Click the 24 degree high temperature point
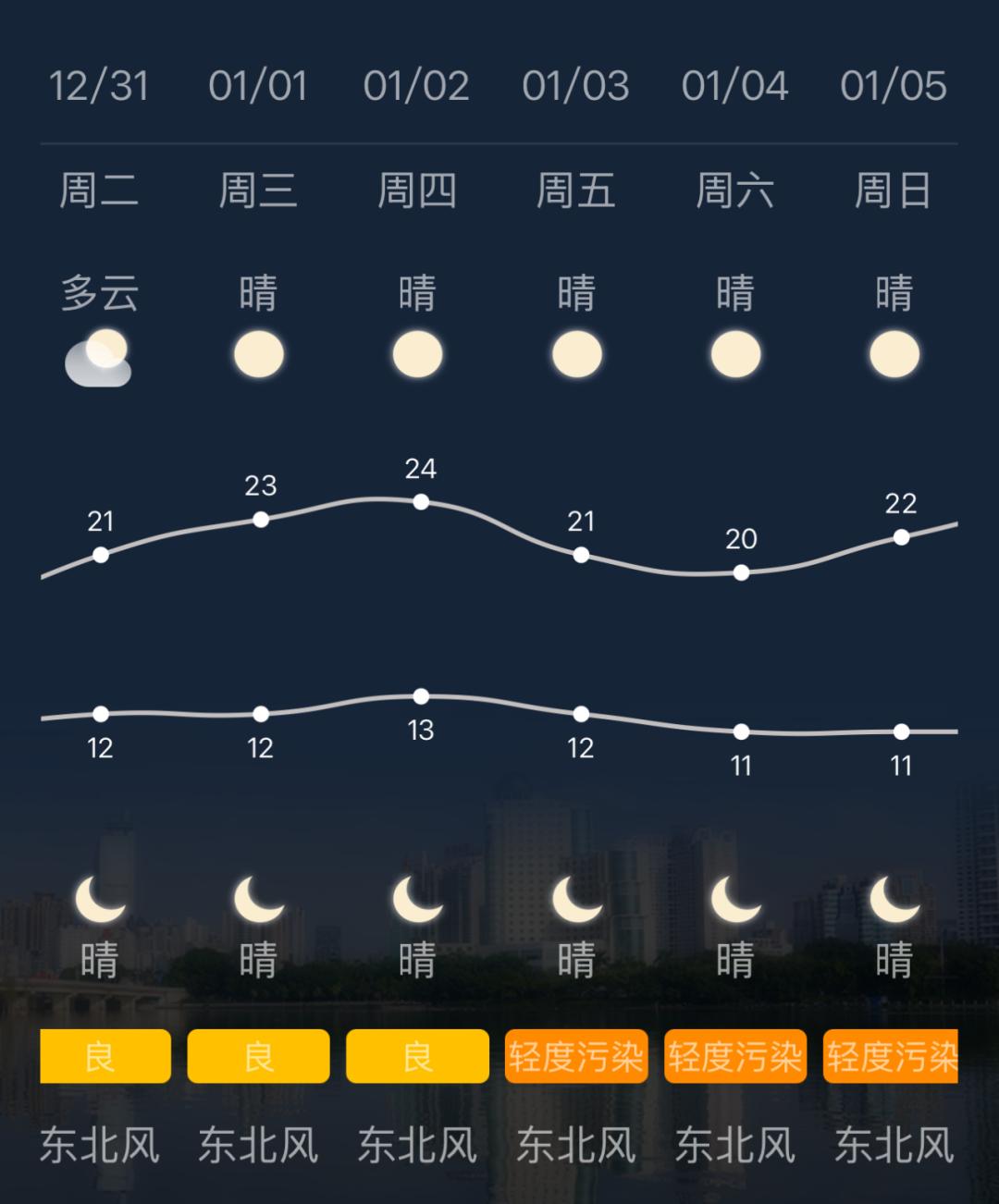The height and width of the screenshot is (1204, 999). (x=420, y=502)
